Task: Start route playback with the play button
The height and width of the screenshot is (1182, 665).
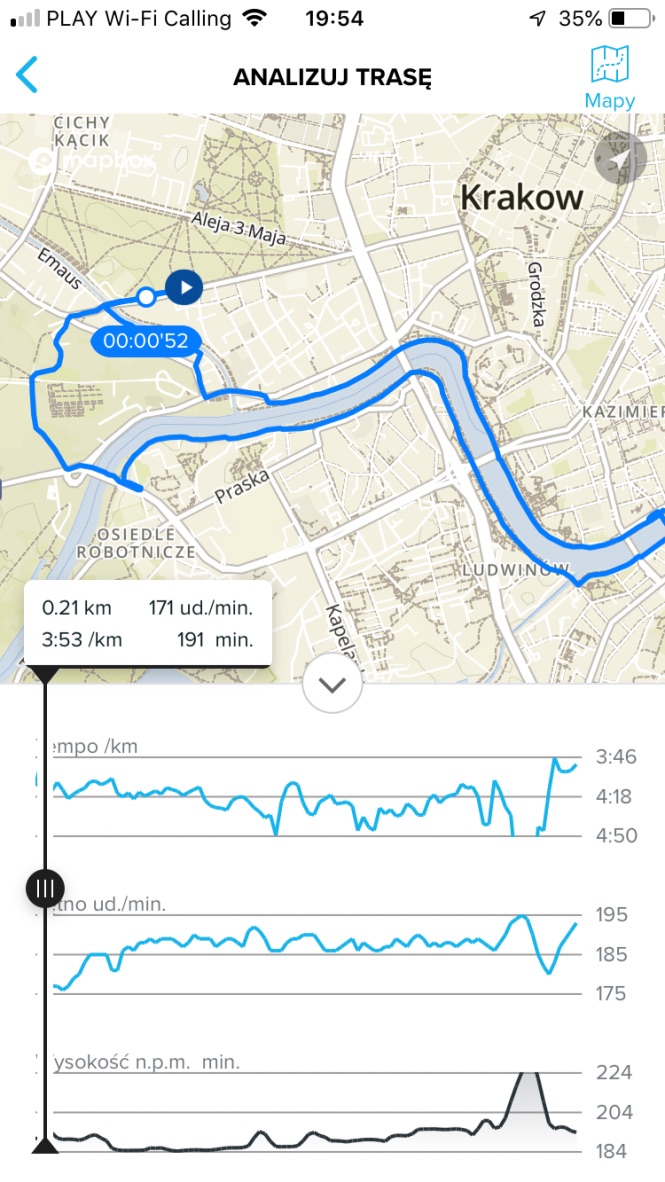Action: click(184, 287)
